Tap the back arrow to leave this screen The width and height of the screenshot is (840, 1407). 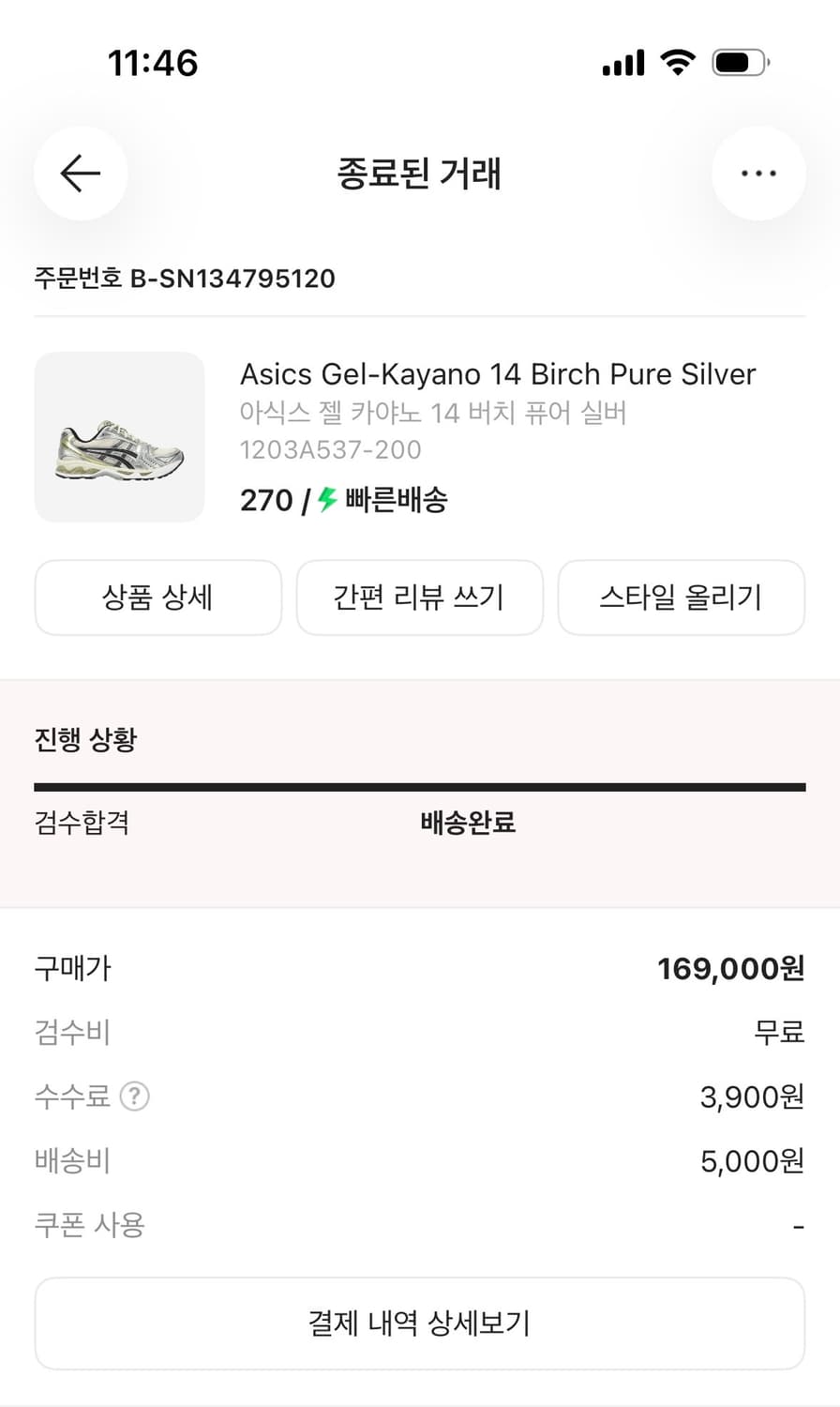(81, 174)
